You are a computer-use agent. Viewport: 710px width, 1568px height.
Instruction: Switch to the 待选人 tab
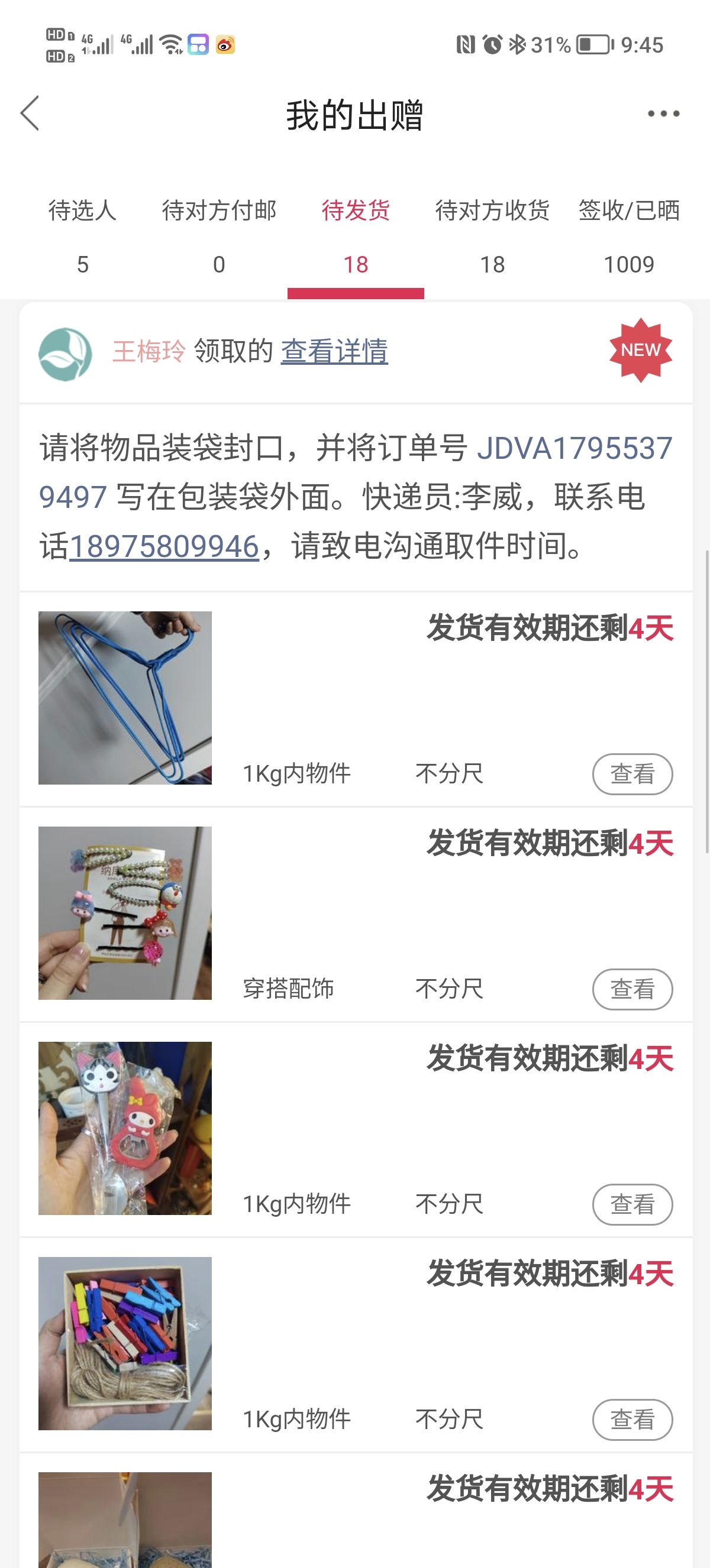pos(82,238)
